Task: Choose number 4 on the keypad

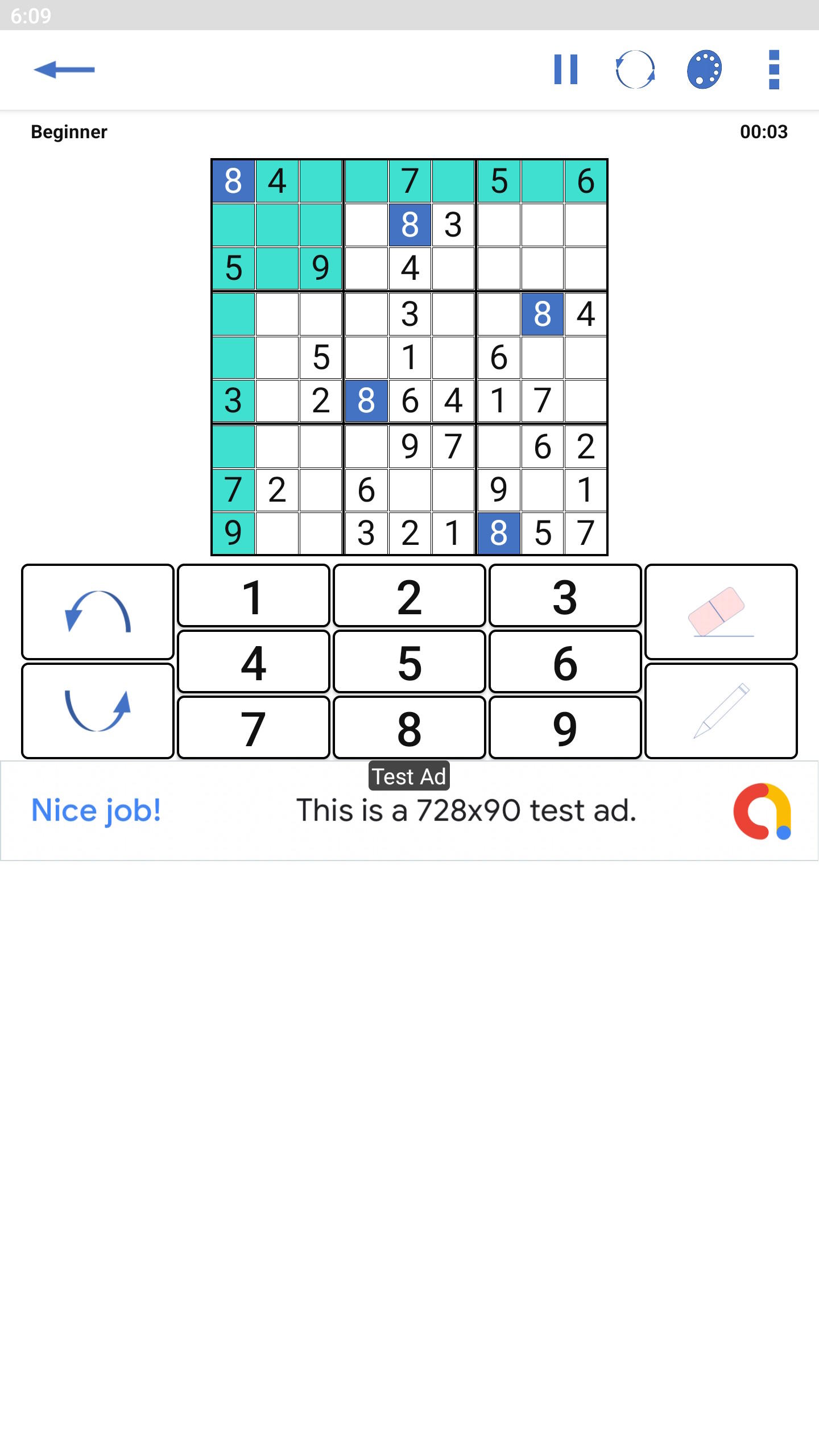Action: pyautogui.click(x=254, y=662)
